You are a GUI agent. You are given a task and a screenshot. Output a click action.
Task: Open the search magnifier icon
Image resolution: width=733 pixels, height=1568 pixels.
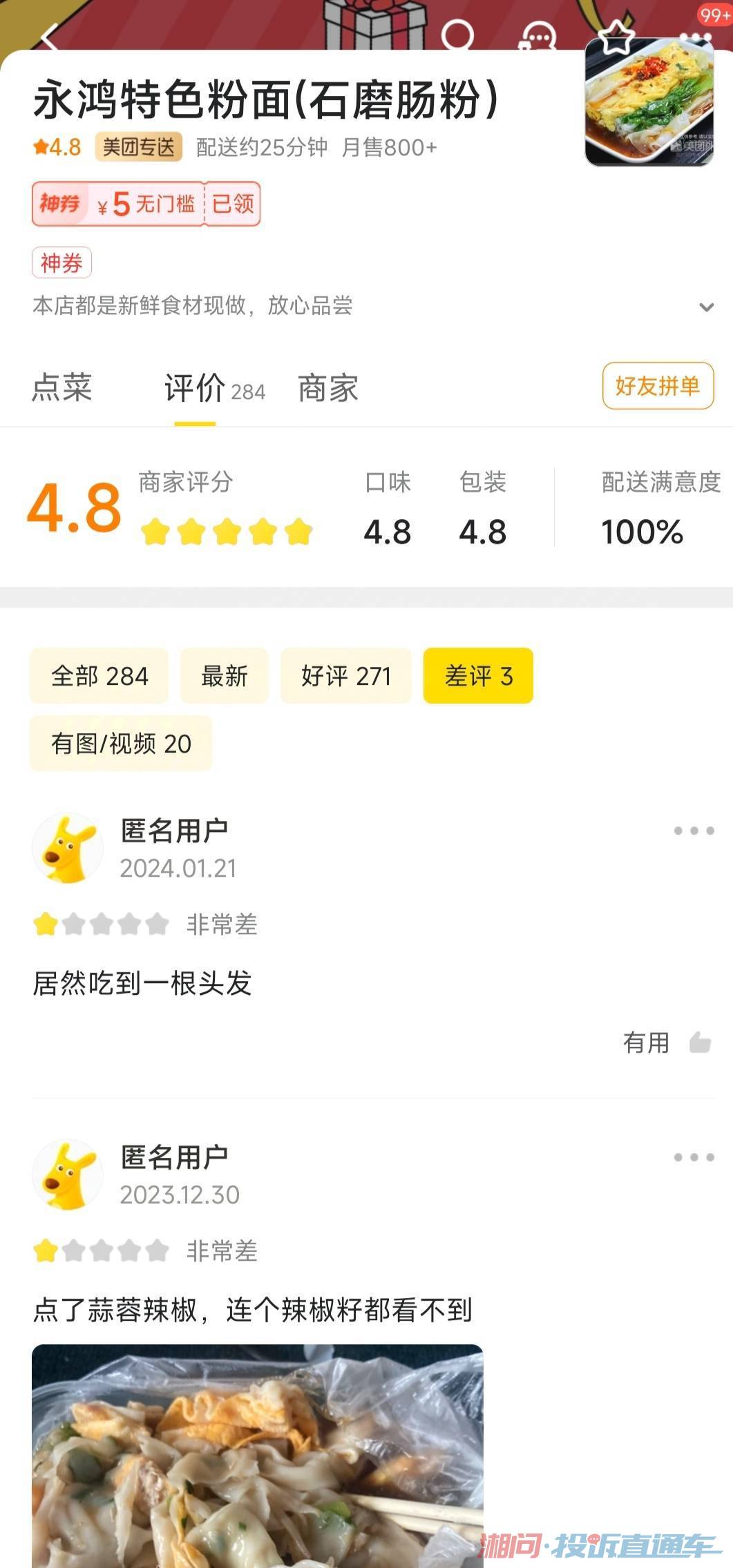tap(457, 35)
